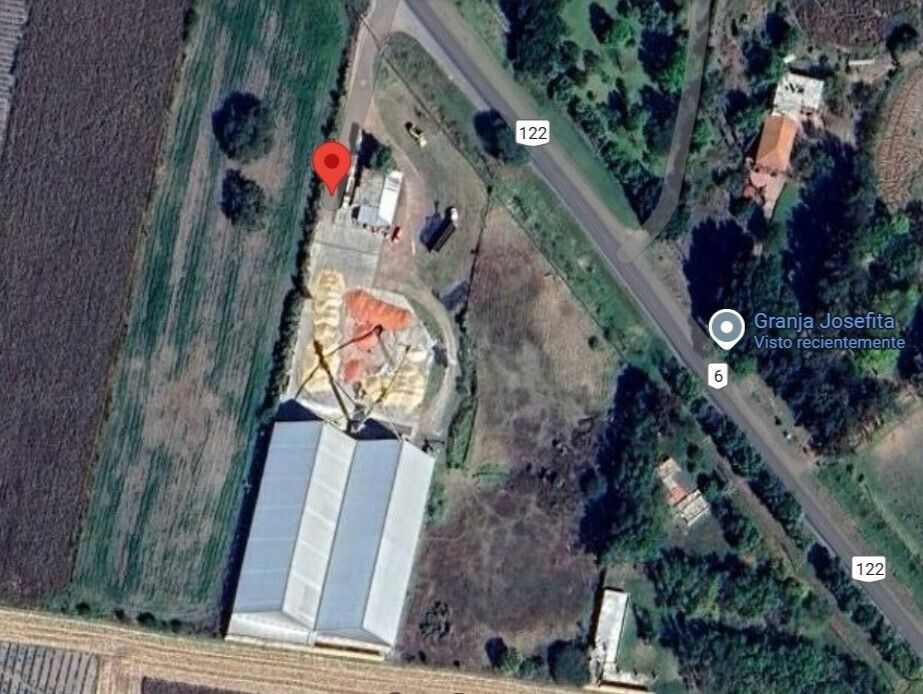Open the Granja Josefita place marker
The width and height of the screenshot is (923, 694).
[x=726, y=328]
